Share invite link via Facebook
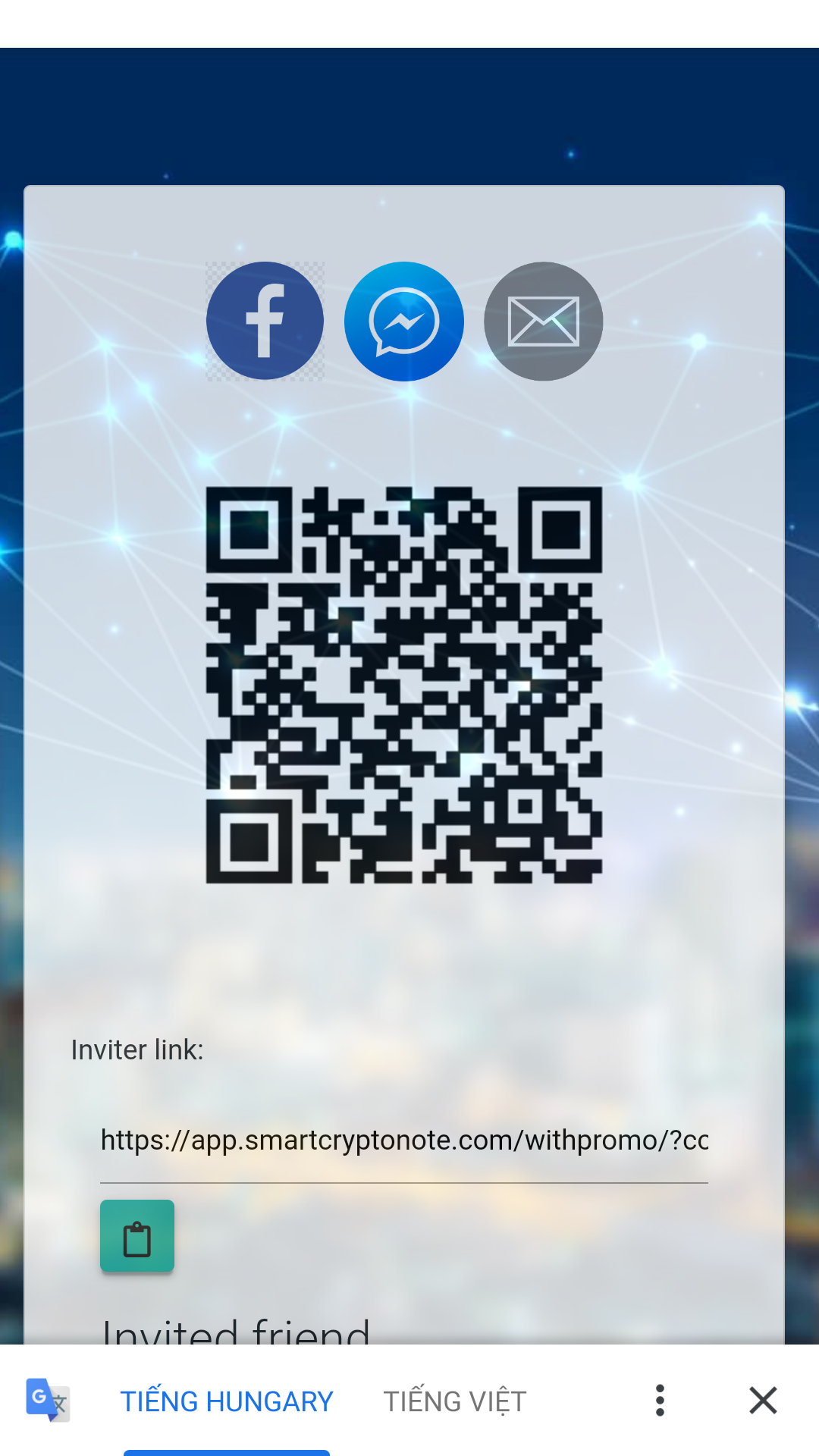Viewport: 819px width, 1456px height. tap(265, 321)
